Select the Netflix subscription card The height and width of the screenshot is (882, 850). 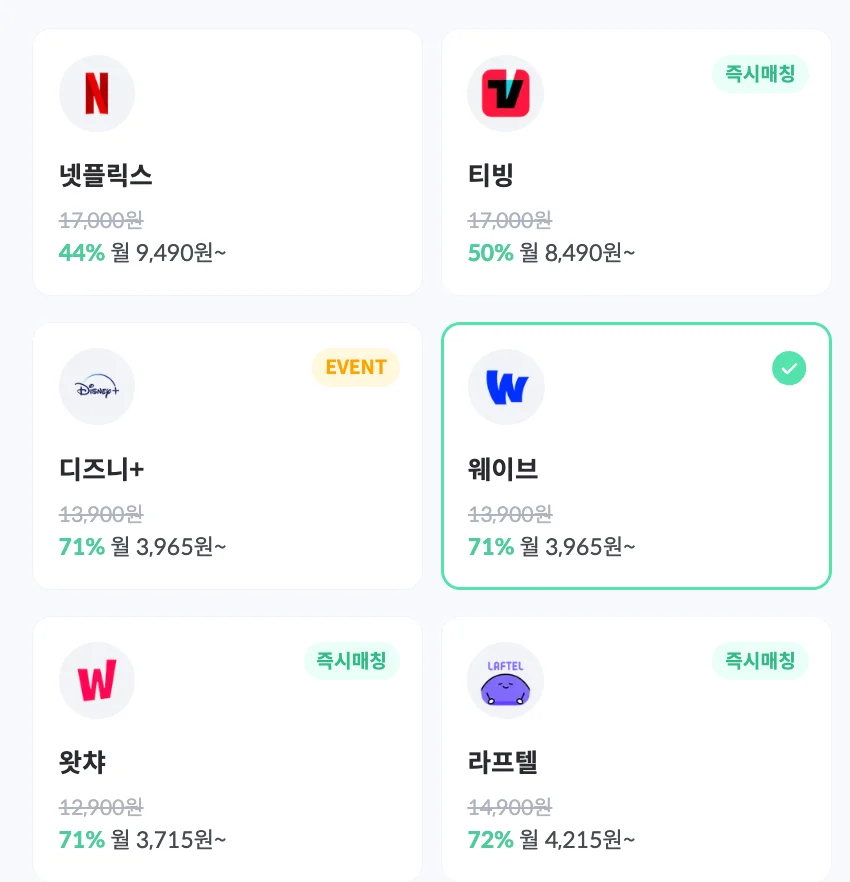pos(227,161)
